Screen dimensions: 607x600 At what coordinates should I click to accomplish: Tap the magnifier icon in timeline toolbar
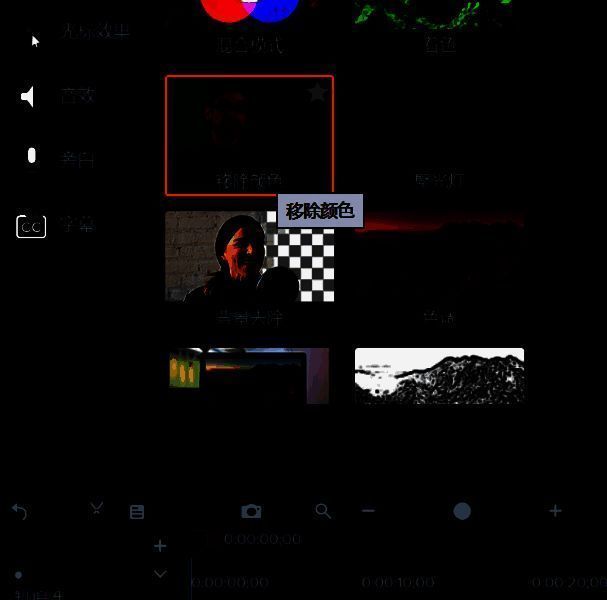click(x=322, y=511)
